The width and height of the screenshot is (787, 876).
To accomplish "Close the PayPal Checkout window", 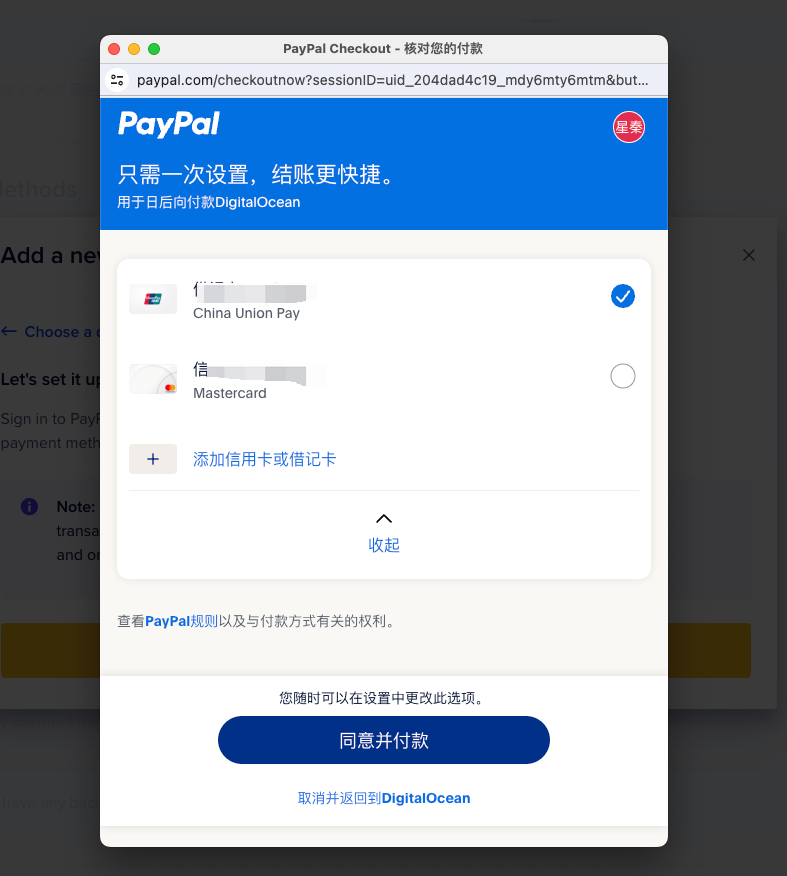I will click(114, 49).
